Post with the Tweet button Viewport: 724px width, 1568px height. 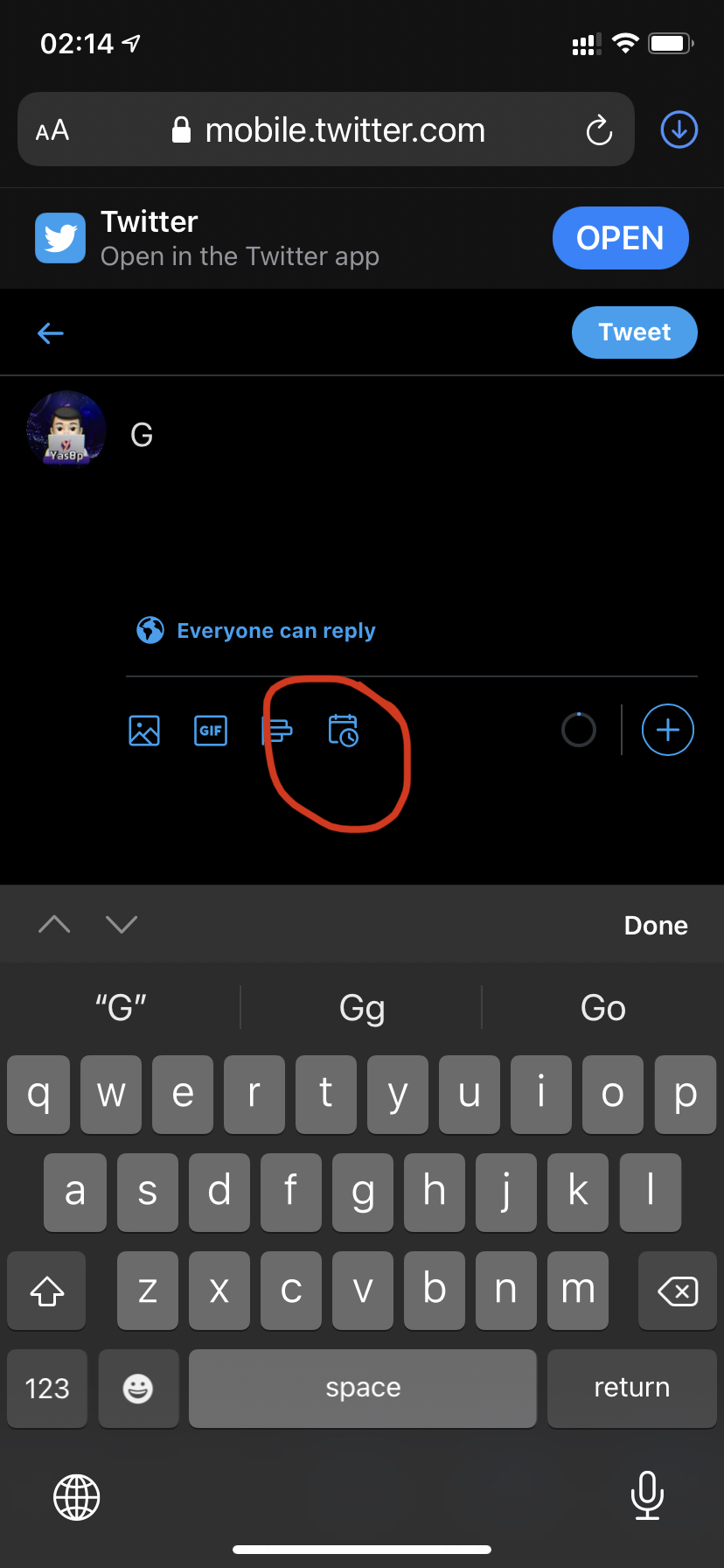point(634,332)
